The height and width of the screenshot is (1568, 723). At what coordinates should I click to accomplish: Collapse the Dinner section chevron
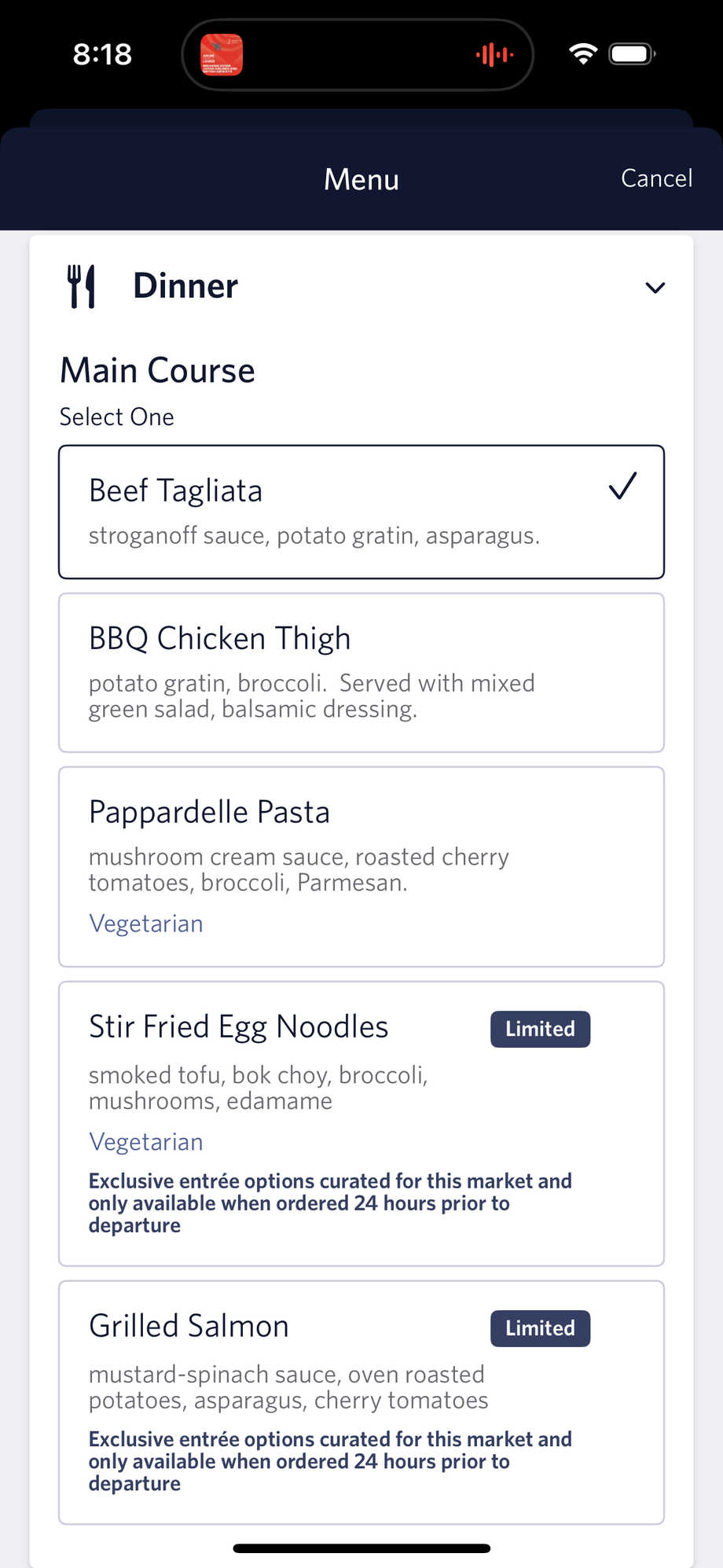pos(655,288)
